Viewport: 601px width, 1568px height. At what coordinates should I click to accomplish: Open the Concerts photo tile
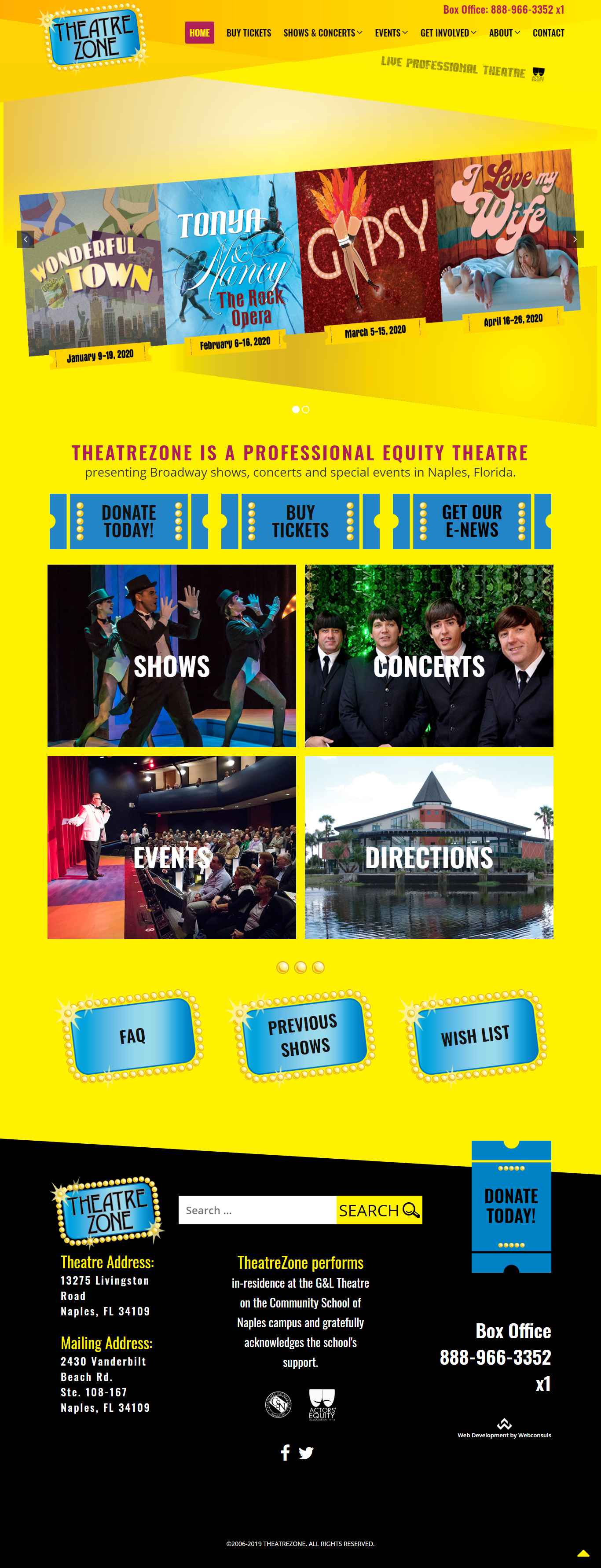click(x=429, y=656)
